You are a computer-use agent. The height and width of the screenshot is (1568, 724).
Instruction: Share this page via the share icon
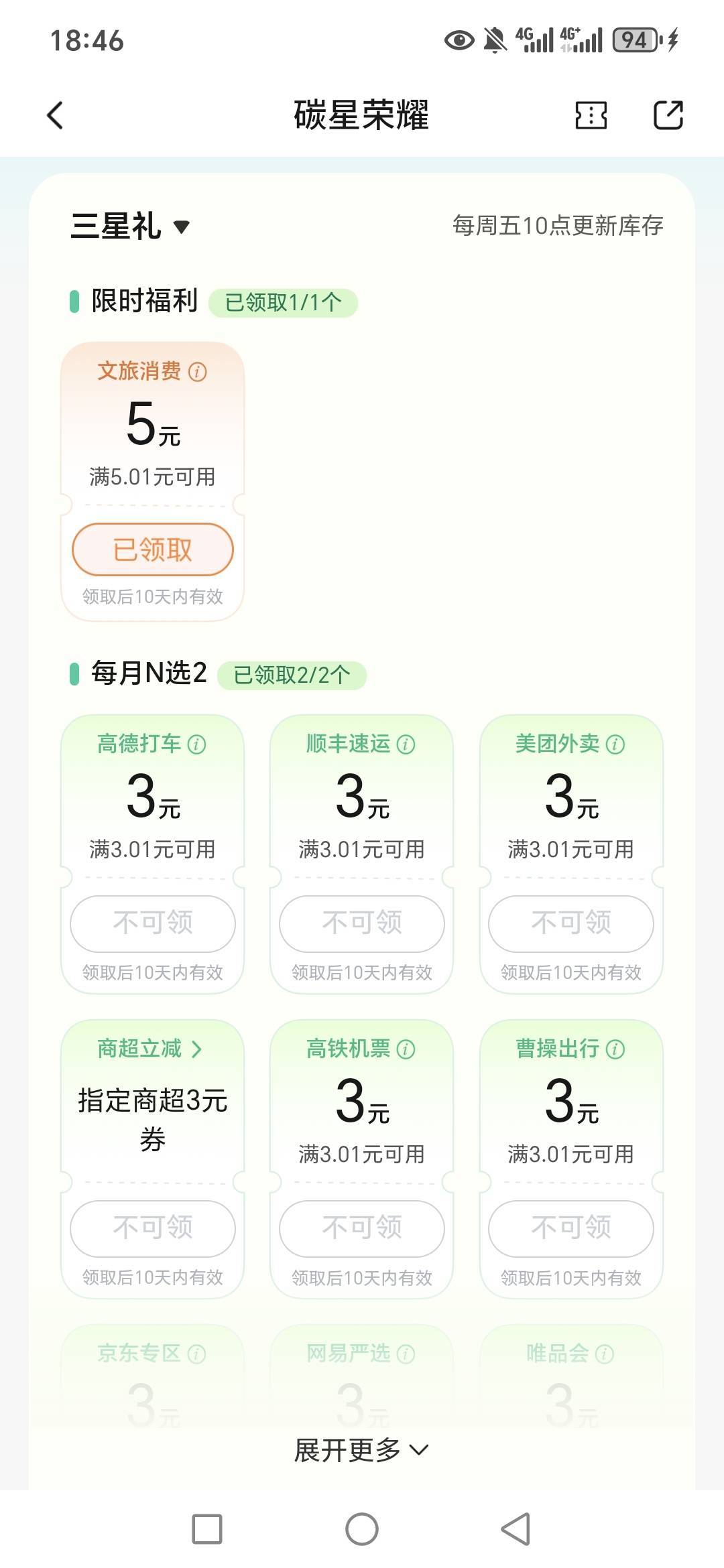[x=668, y=115]
